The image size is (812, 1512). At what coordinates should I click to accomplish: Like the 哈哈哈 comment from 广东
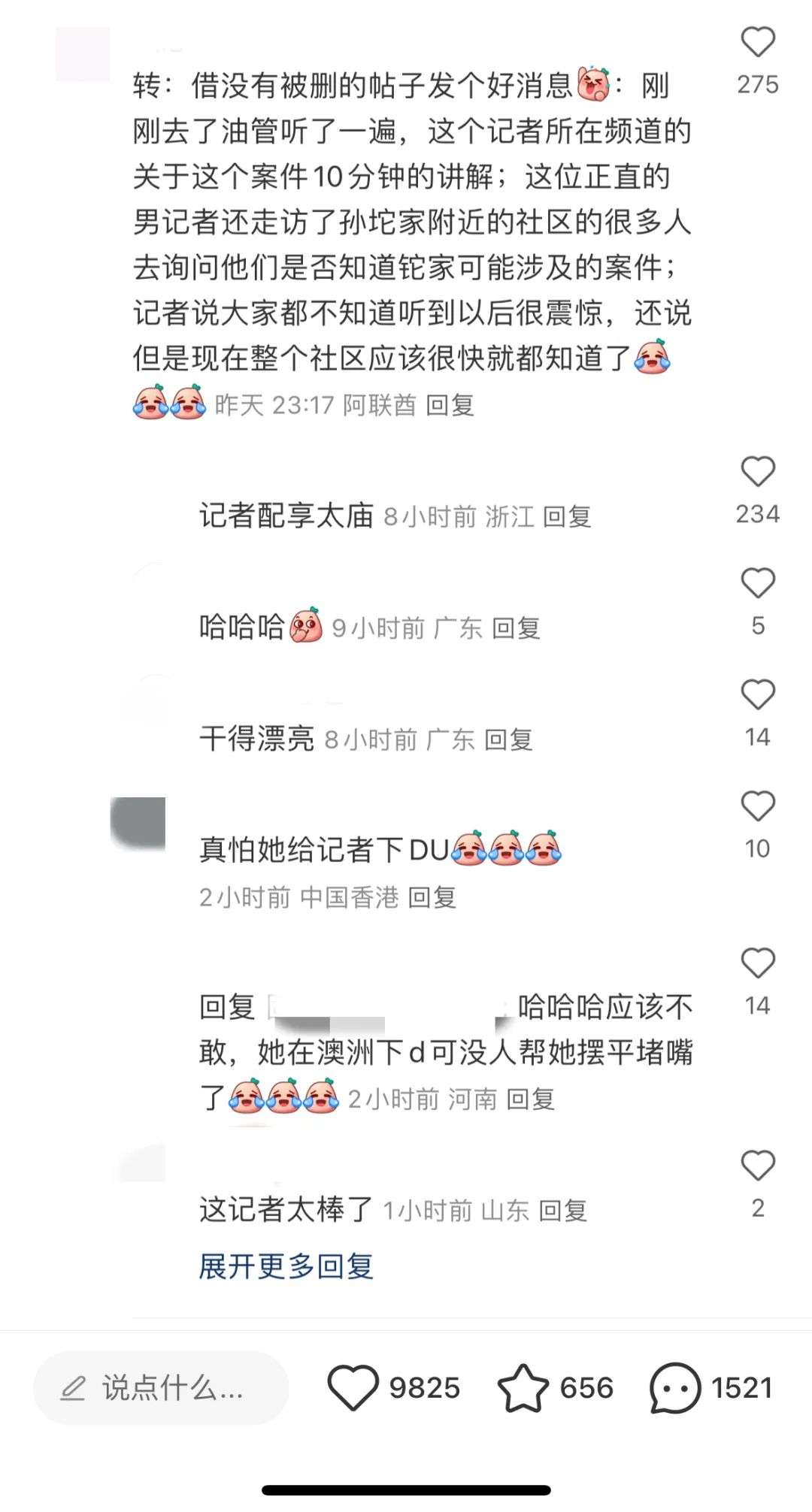click(x=757, y=584)
